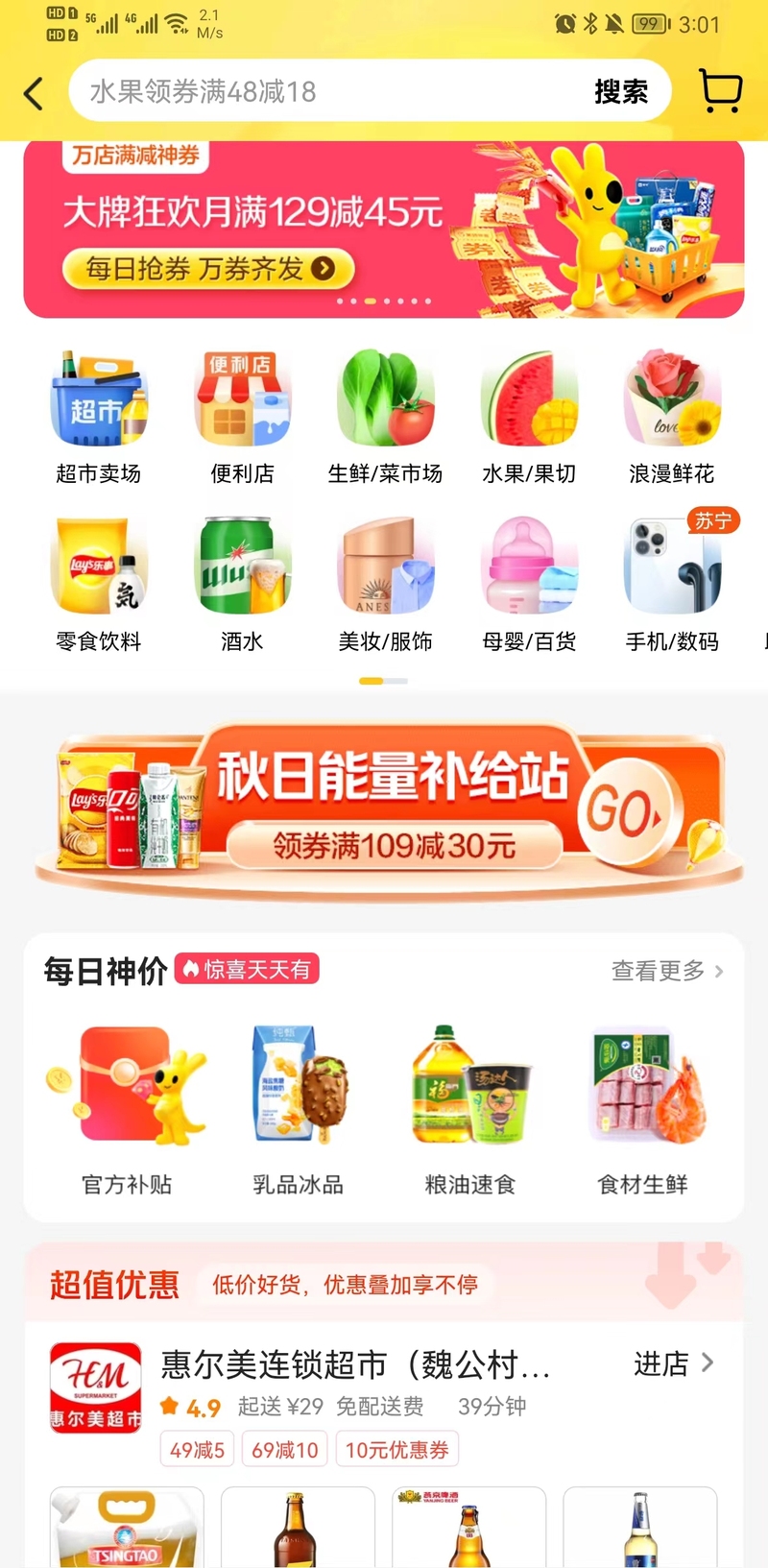Tap 每日抢券 万券齐发 button
Viewport: 768px width, 1568px height.
click(x=208, y=269)
